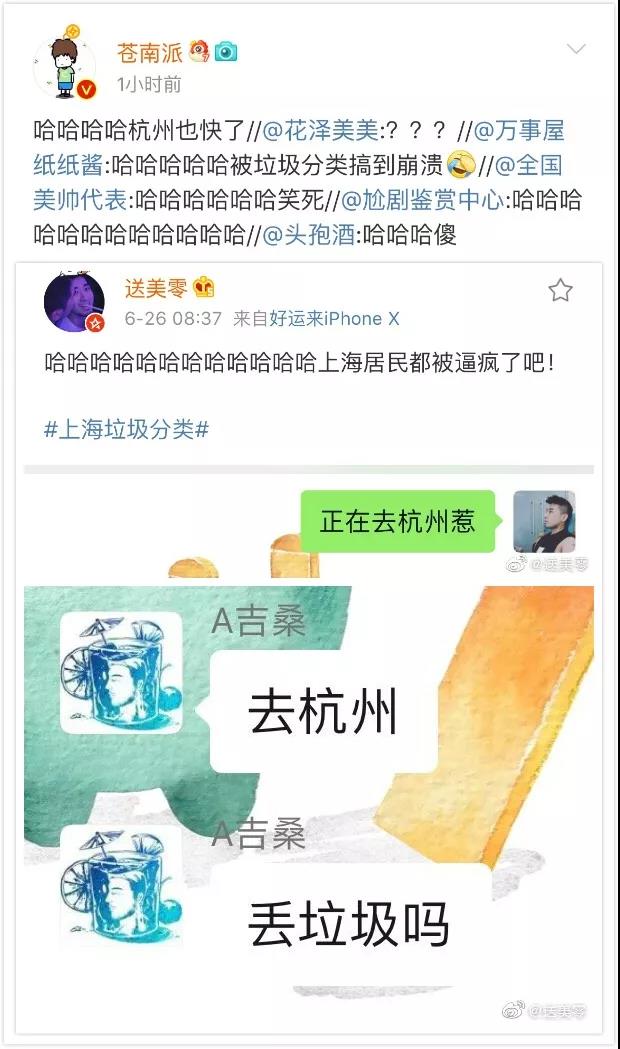The image size is (620, 1049).
Task: View 送美零's avatar in the reposted post
Action: pyautogui.click(x=75, y=301)
